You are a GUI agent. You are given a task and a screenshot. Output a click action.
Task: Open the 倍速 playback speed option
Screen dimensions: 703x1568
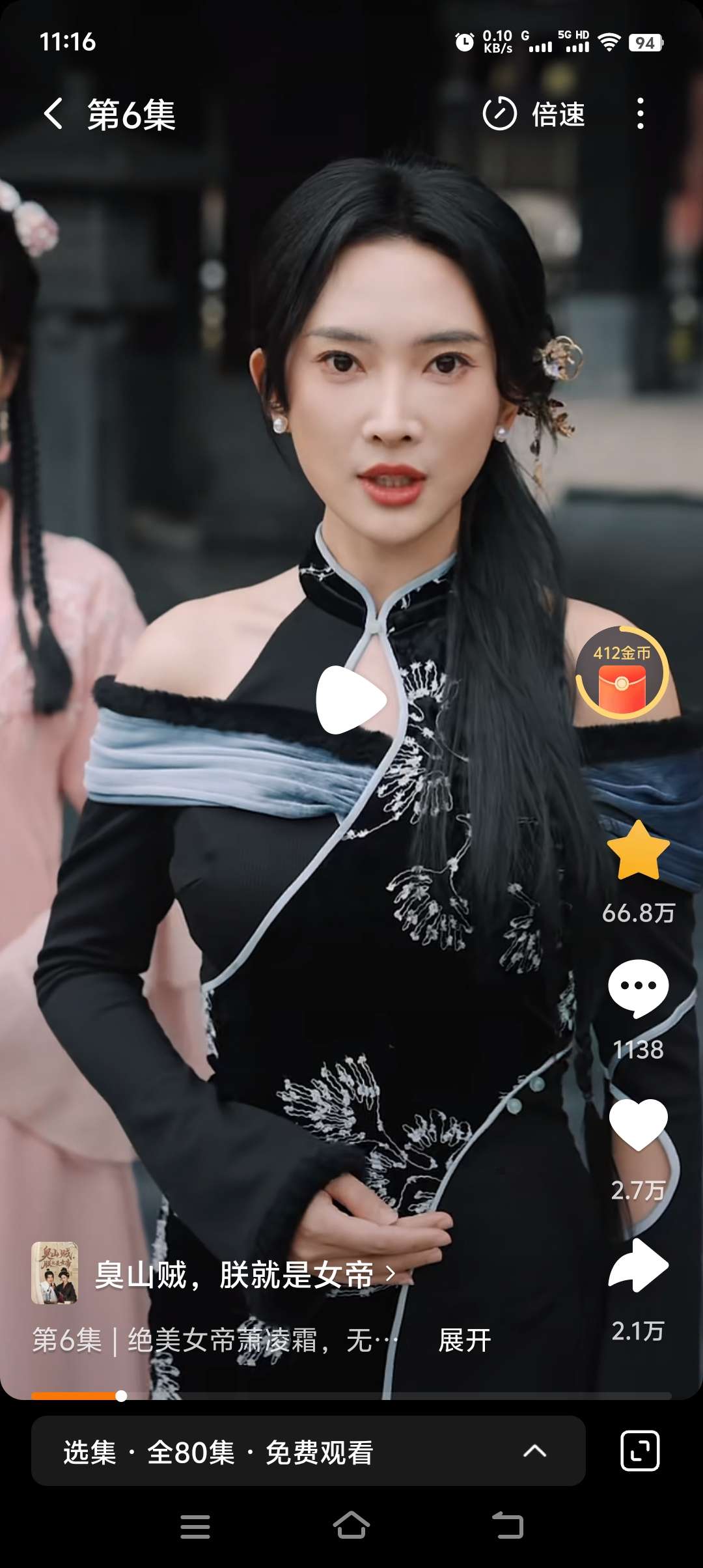click(534, 114)
